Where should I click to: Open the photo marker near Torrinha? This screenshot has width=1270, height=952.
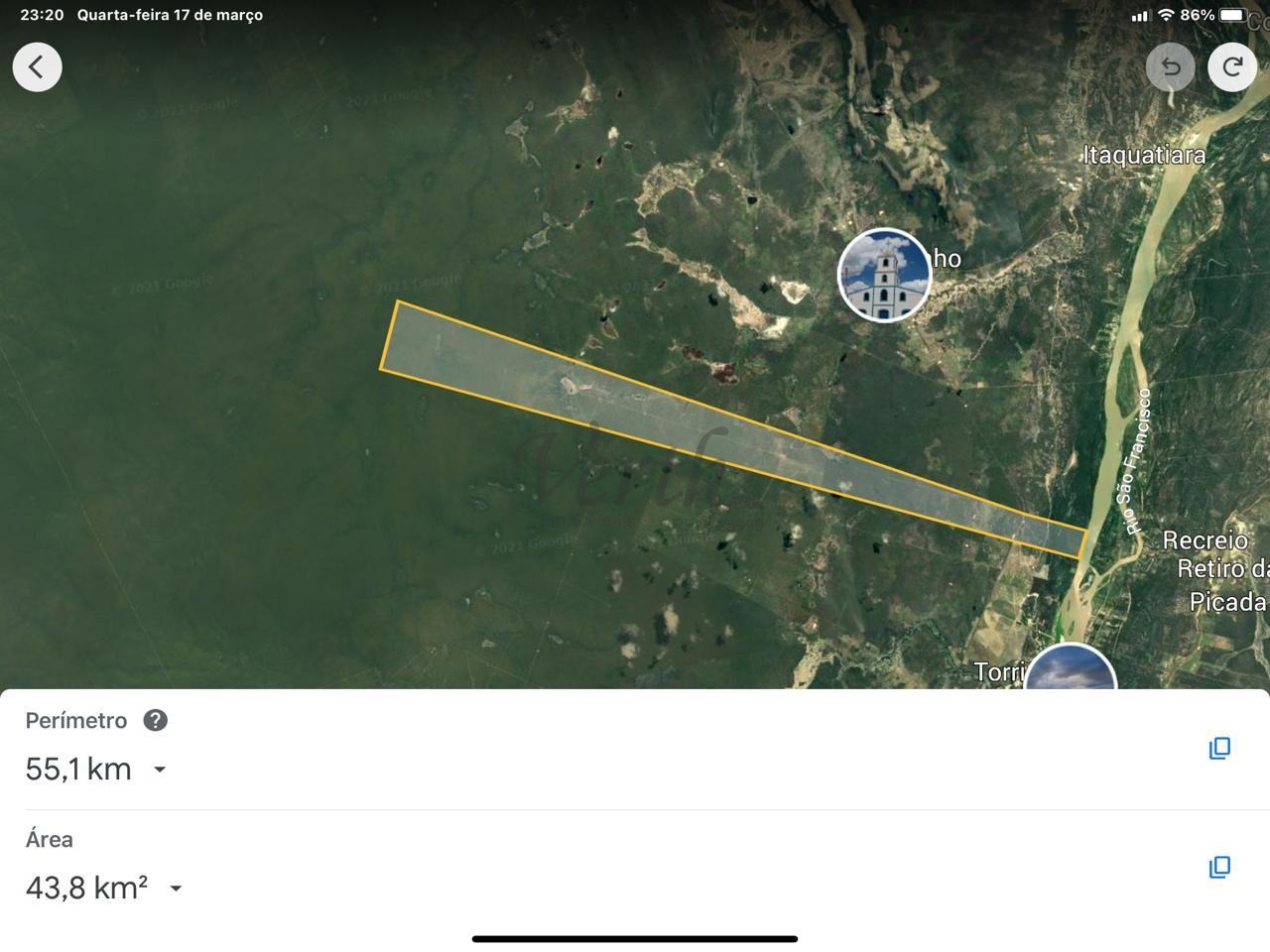(1070, 671)
